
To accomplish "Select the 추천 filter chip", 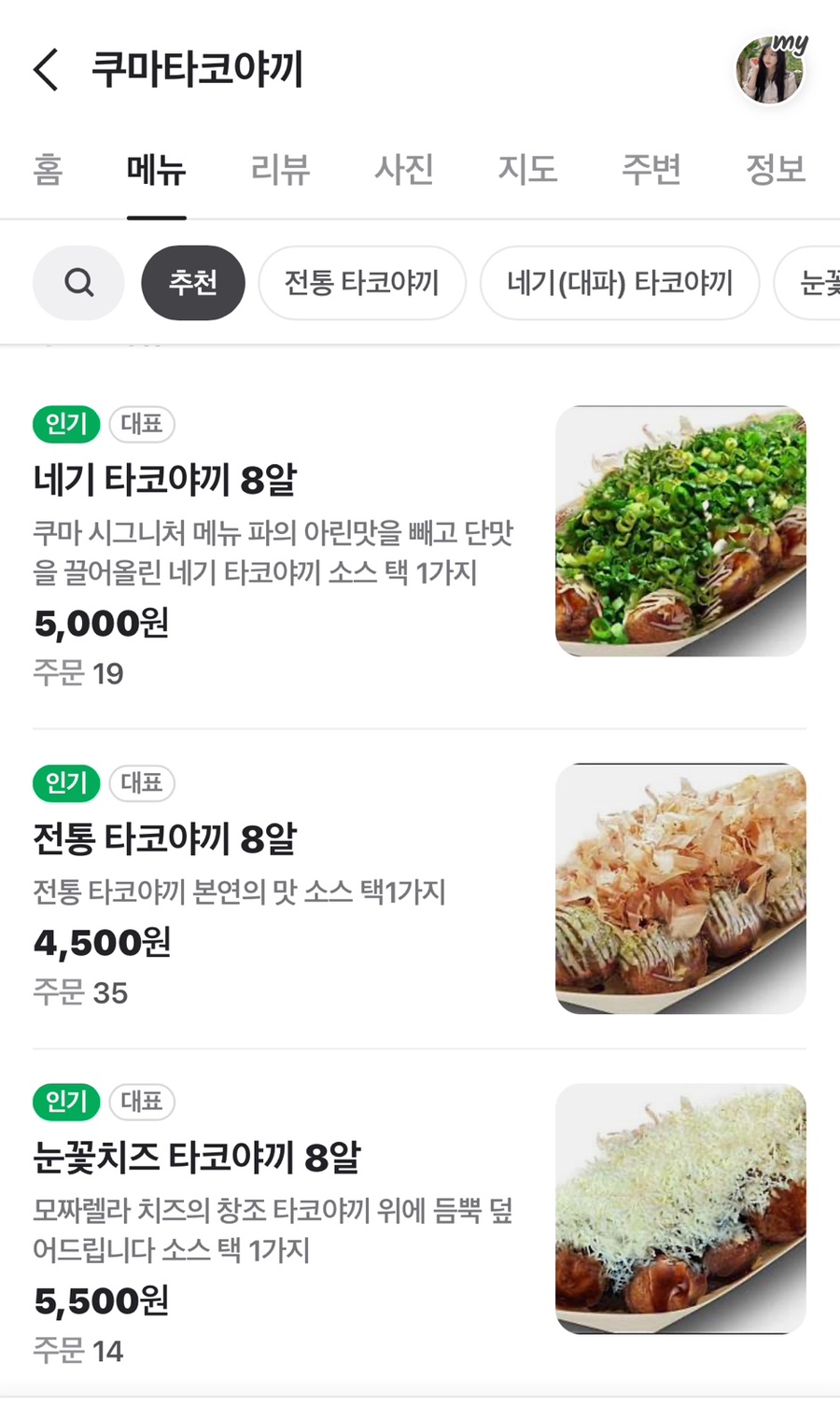I will pyautogui.click(x=193, y=283).
